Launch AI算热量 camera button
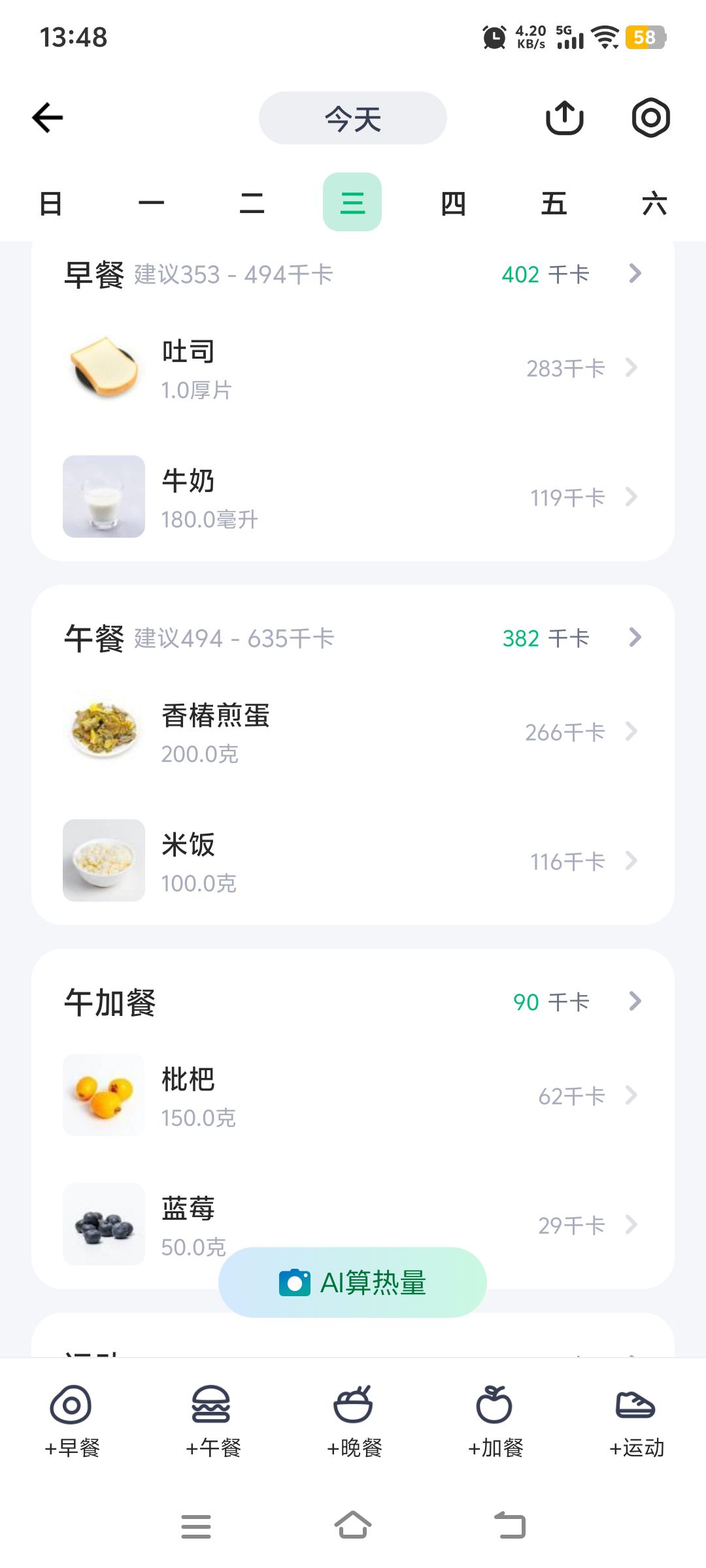The height and width of the screenshot is (1568, 706). coord(353,1282)
